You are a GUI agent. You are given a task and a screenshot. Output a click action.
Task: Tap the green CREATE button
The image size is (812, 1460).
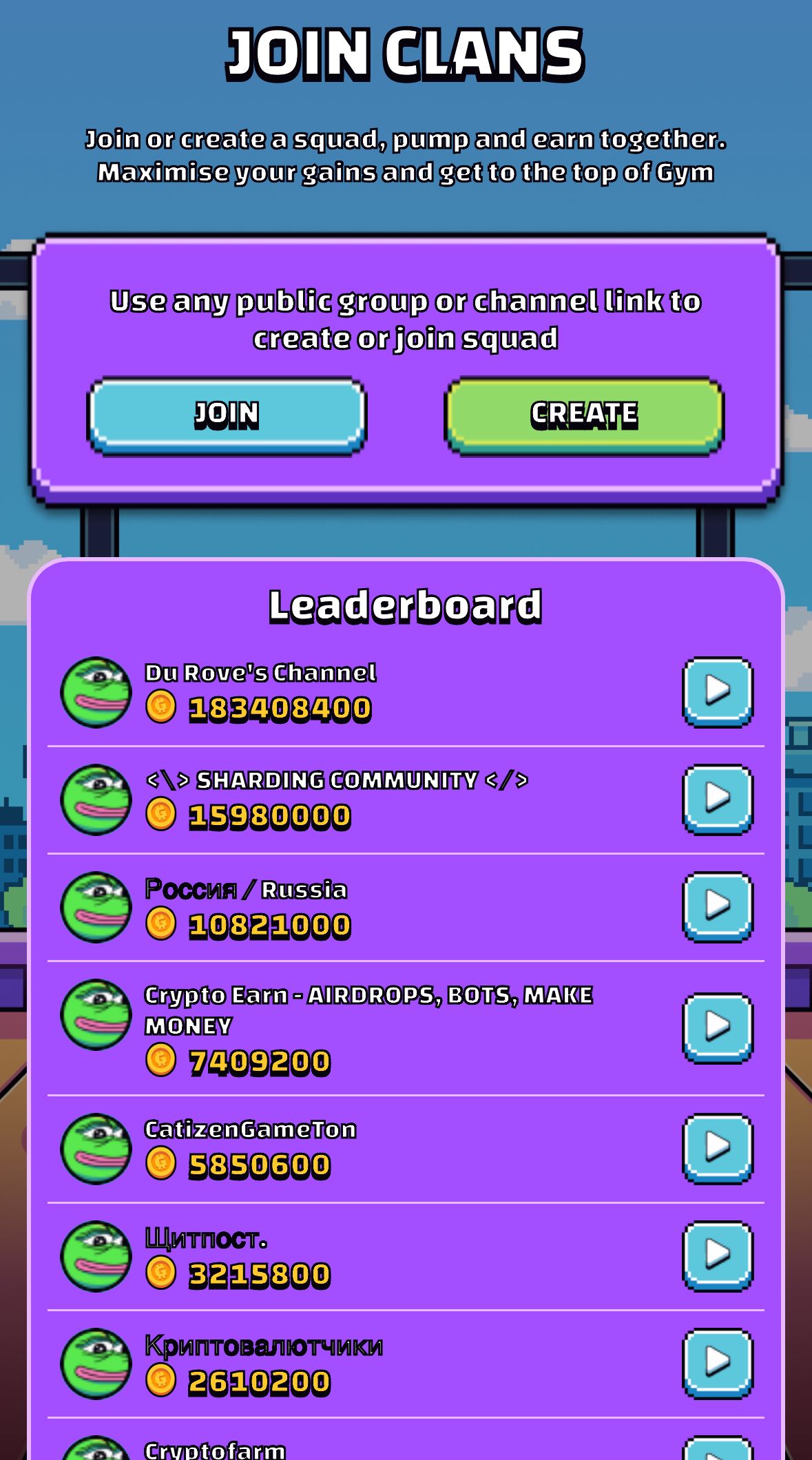[584, 415]
